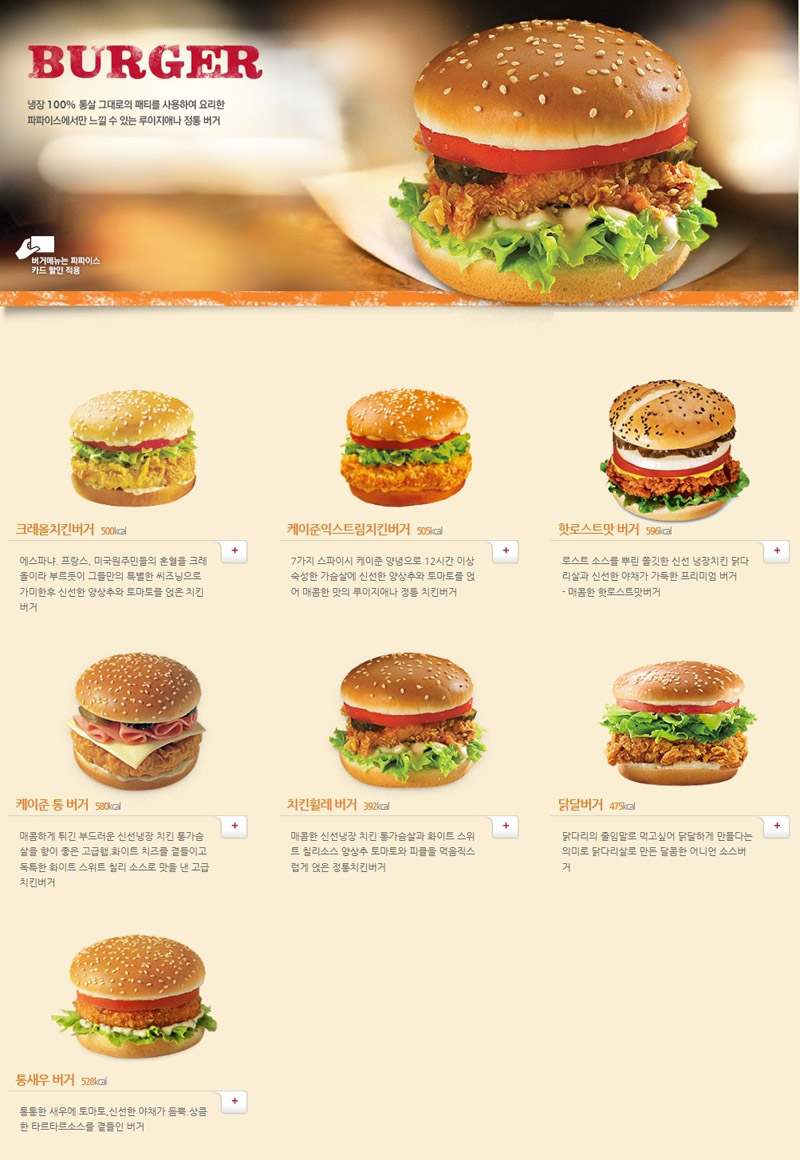
Task: Show more about 치킨휠레 버거
Action: pos(505,826)
